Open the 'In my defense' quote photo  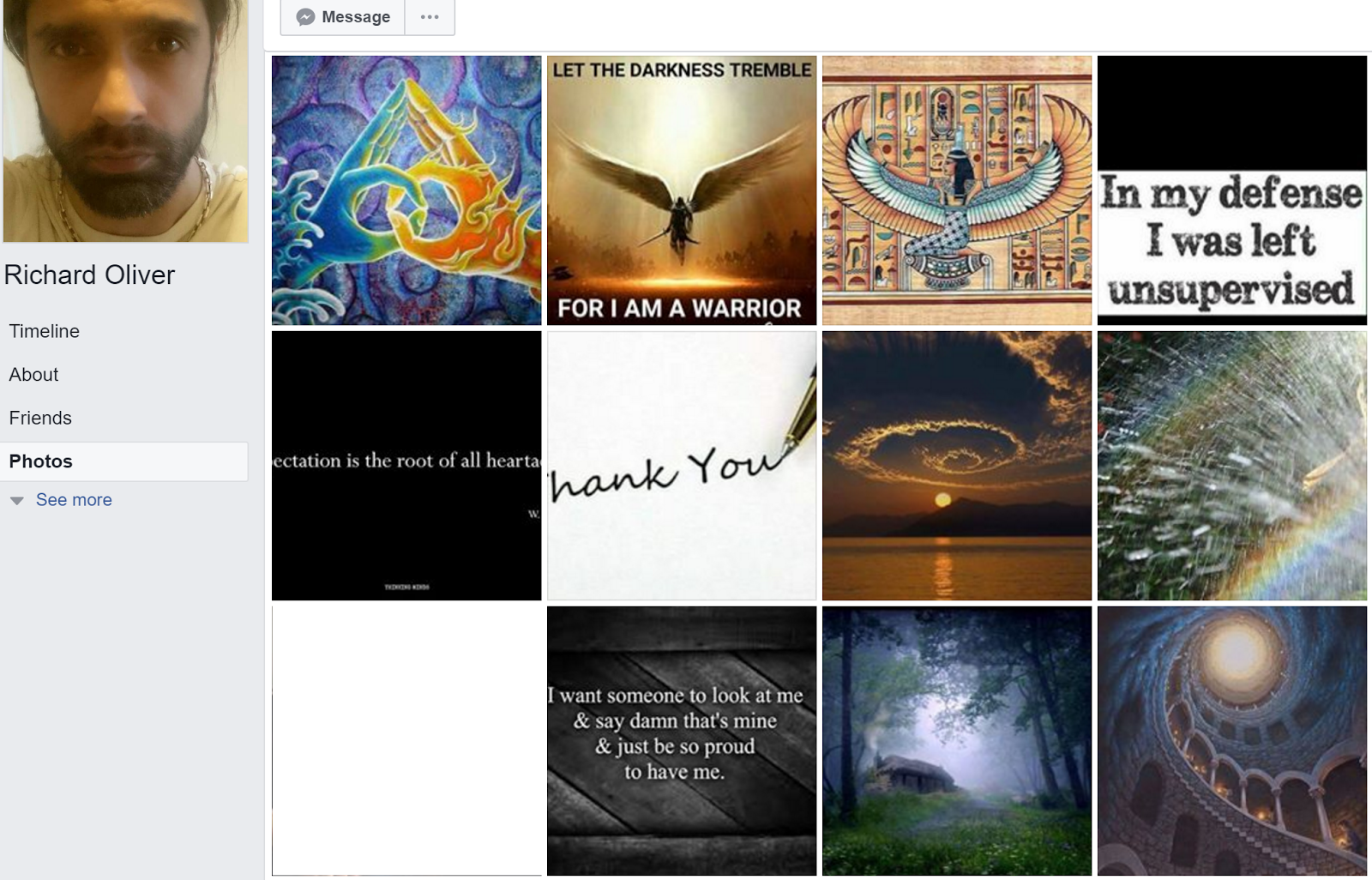1232,190
